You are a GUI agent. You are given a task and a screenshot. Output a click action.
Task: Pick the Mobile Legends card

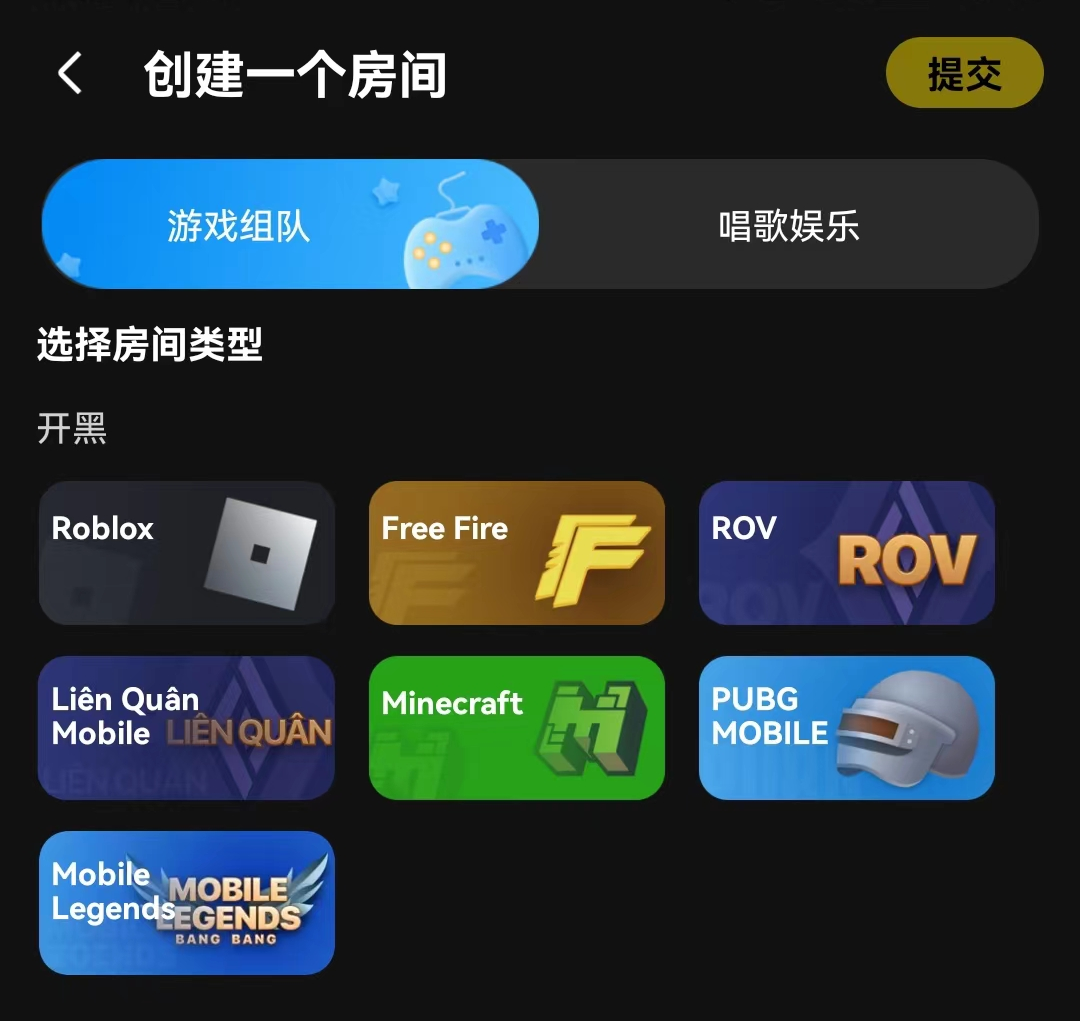[x=187, y=903]
